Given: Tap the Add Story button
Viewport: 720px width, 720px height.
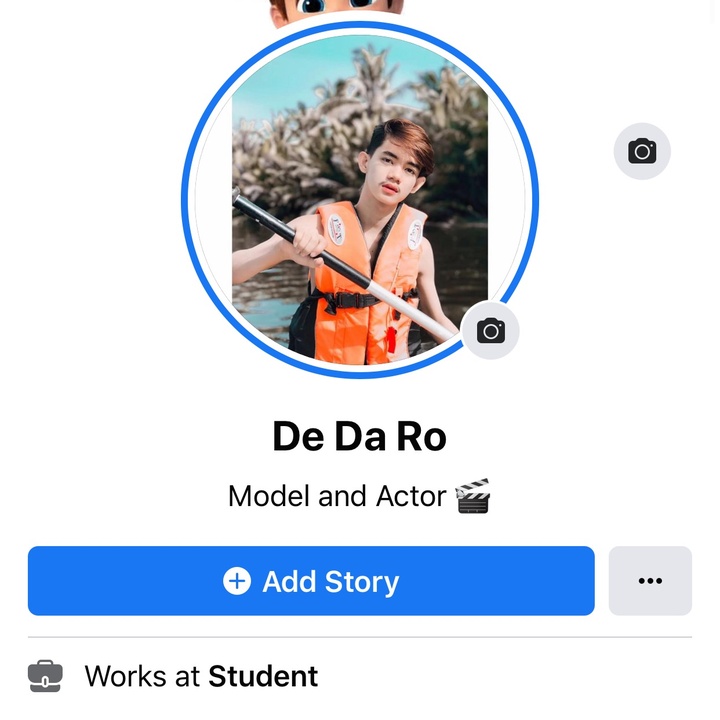Looking at the screenshot, I should click(x=311, y=581).
